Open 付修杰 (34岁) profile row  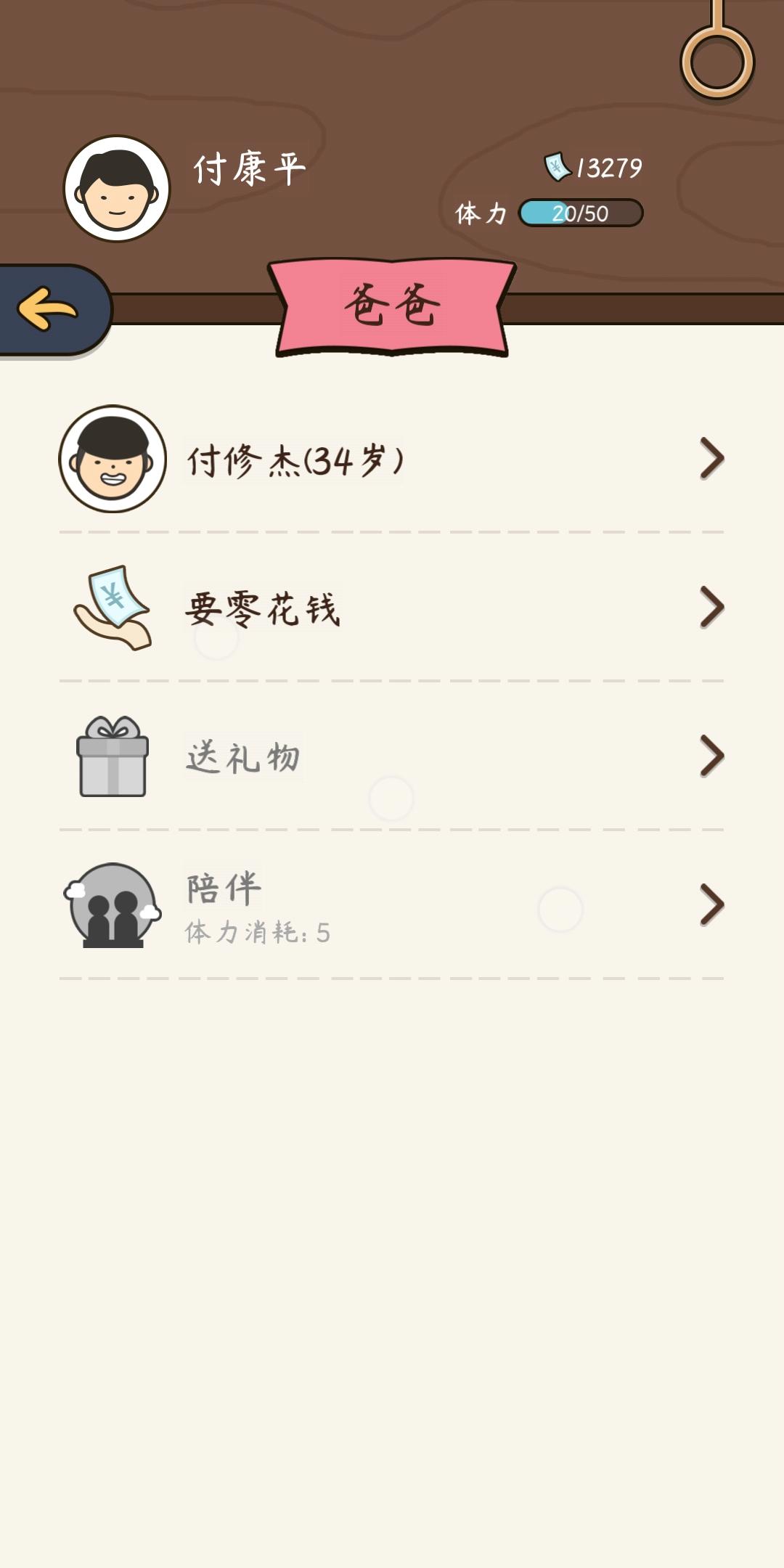pyautogui.click(x=392, y=459)
